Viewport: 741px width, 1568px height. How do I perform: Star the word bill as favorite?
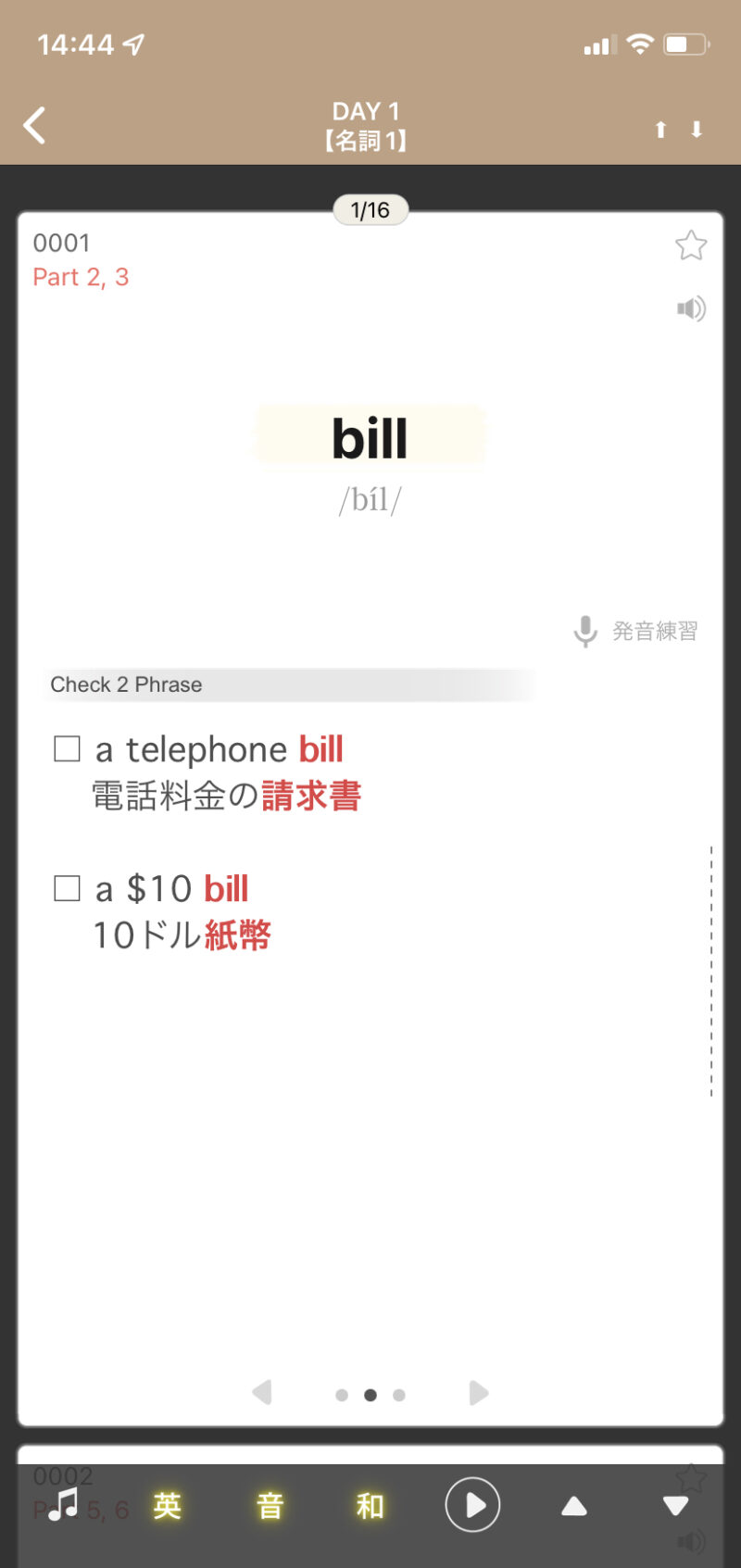pos(691,245)
